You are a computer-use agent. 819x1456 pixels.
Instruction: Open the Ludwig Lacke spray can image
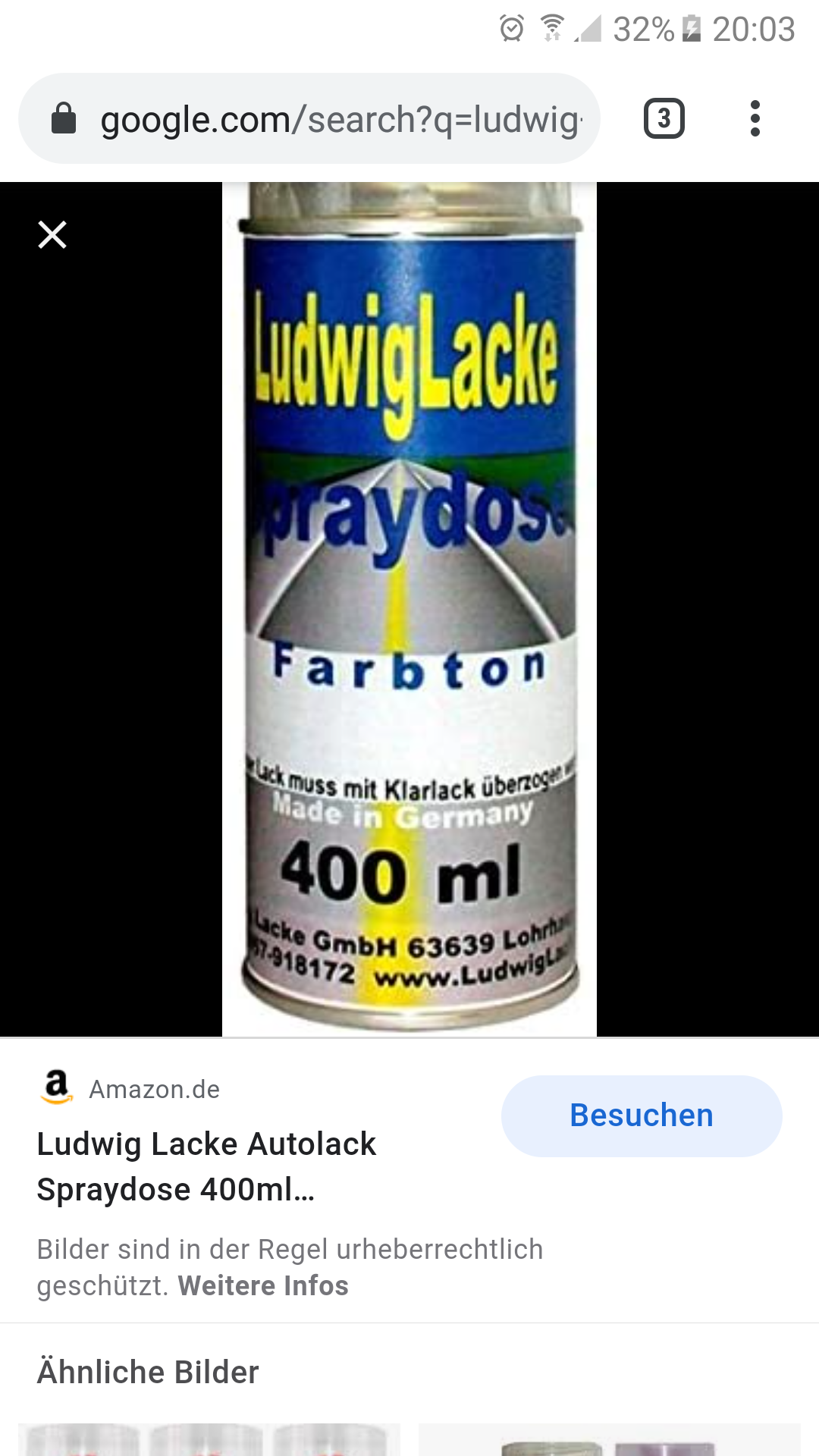(409, 608)
